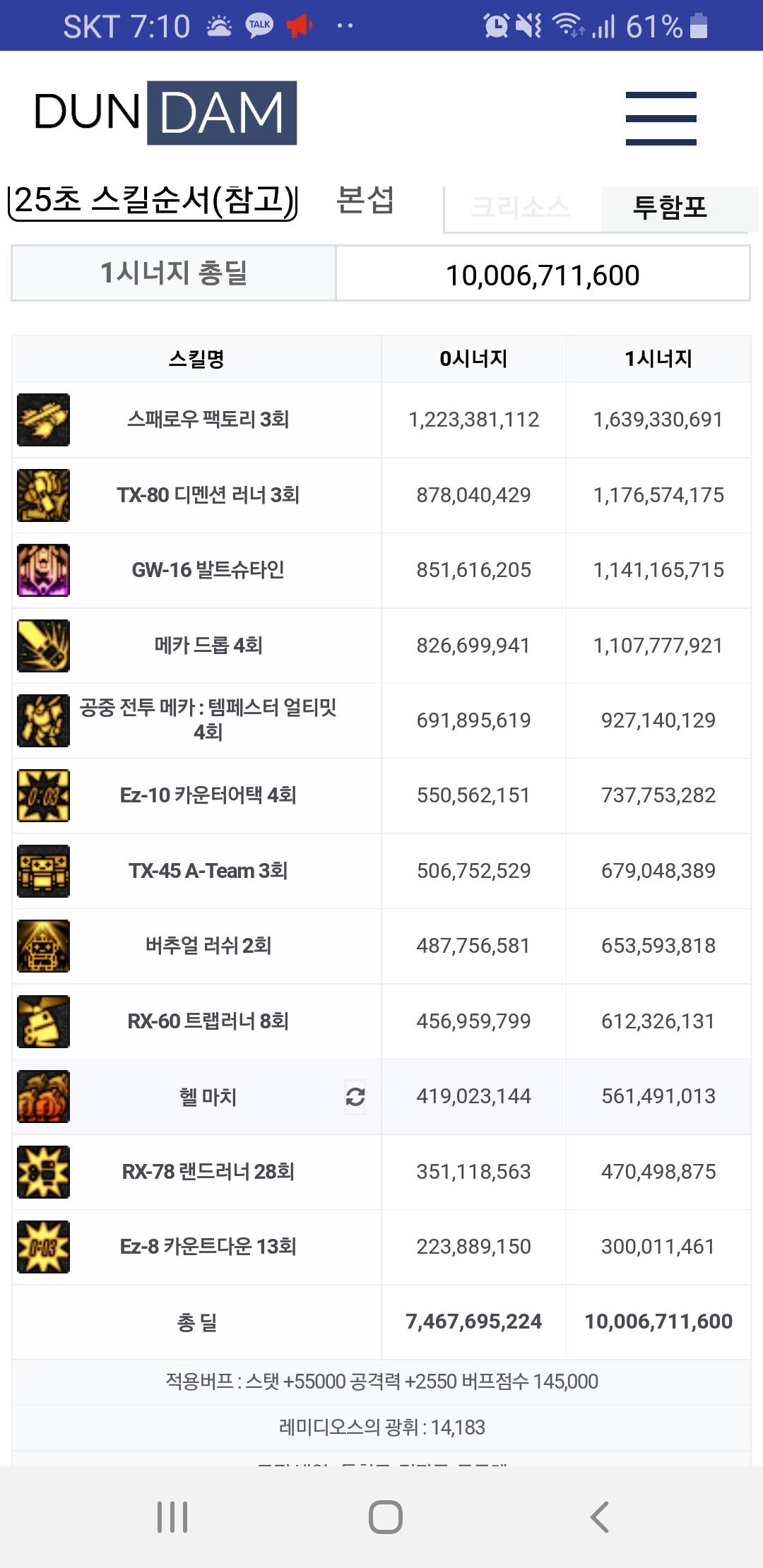Go back with the system back button
Screen dimensions: 763x1568
tap(599, 1516)
